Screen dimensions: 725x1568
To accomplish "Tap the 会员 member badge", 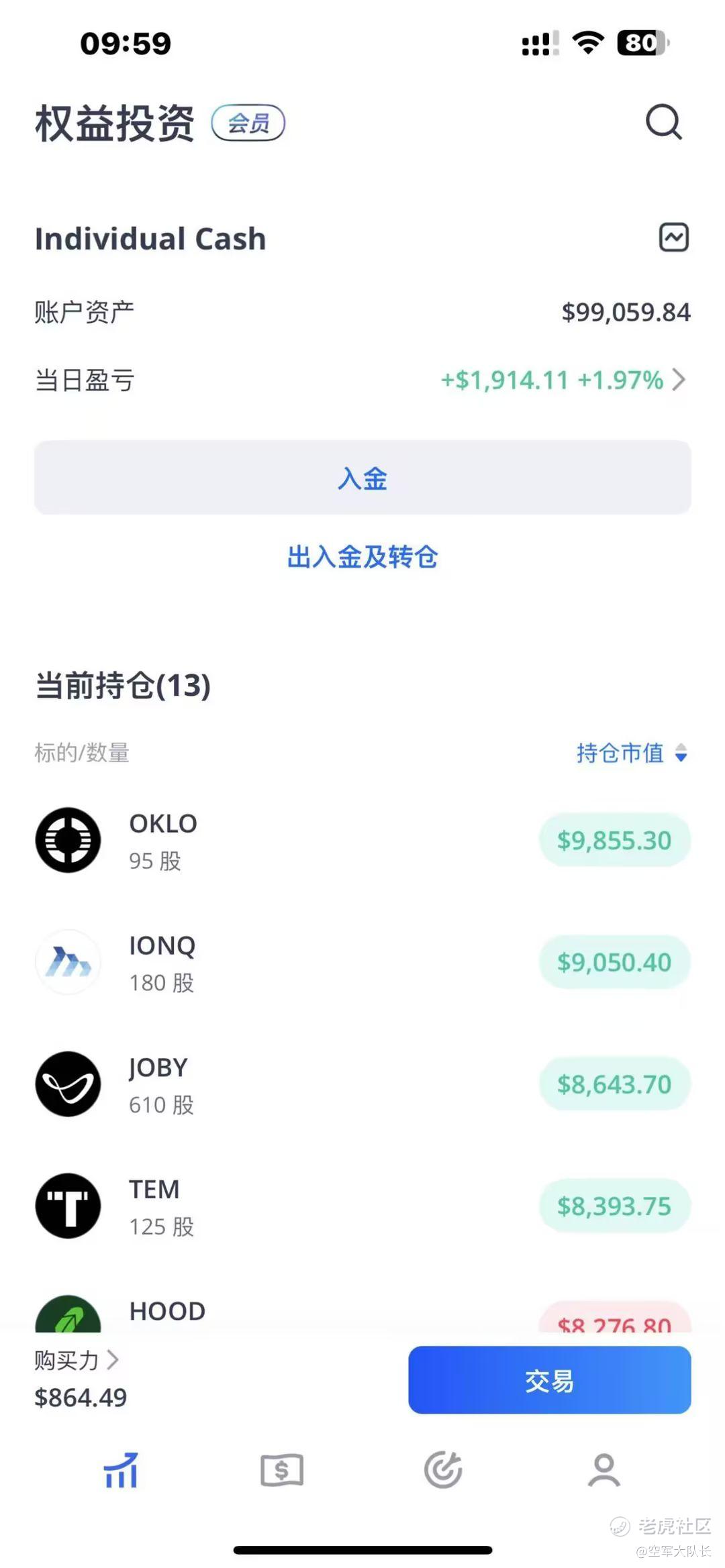I will pos(248,123).
